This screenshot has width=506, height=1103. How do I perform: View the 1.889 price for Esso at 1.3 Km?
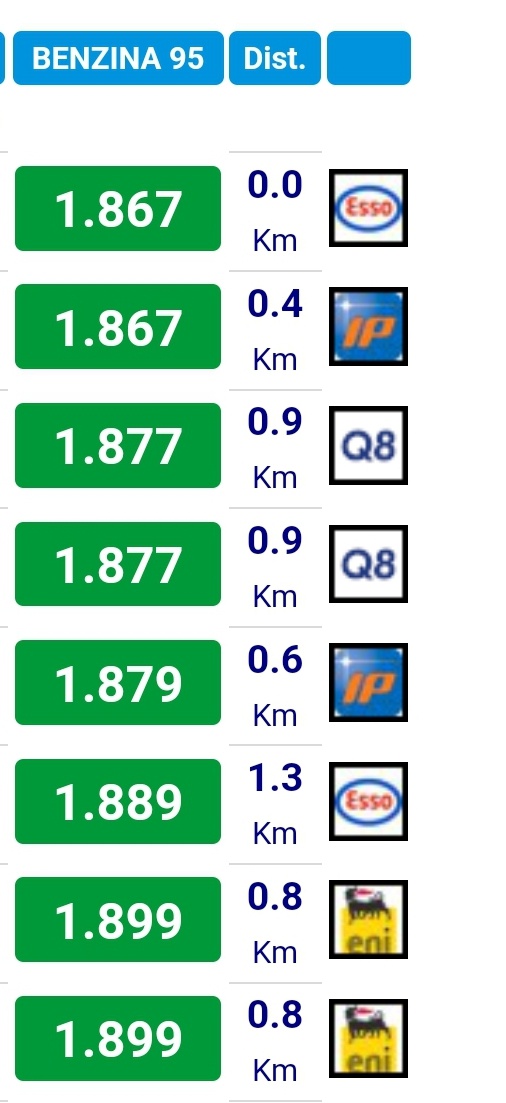(x=118, y=801)
